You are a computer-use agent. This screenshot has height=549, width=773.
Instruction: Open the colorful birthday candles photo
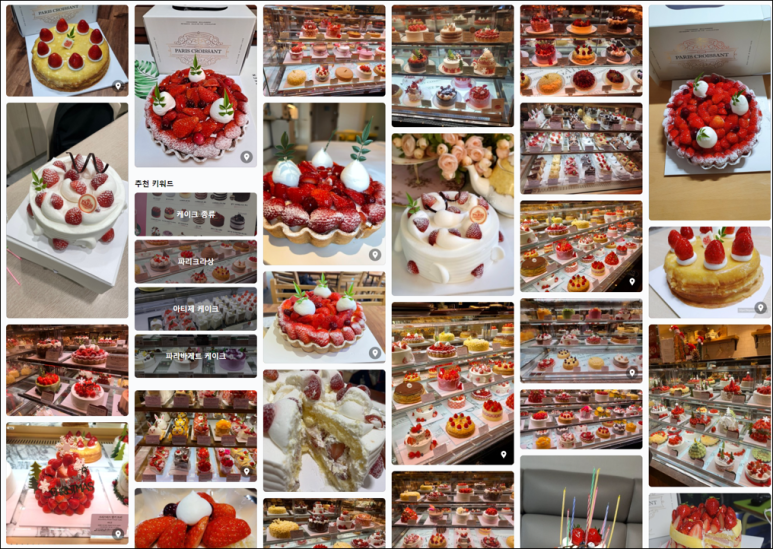581,503
